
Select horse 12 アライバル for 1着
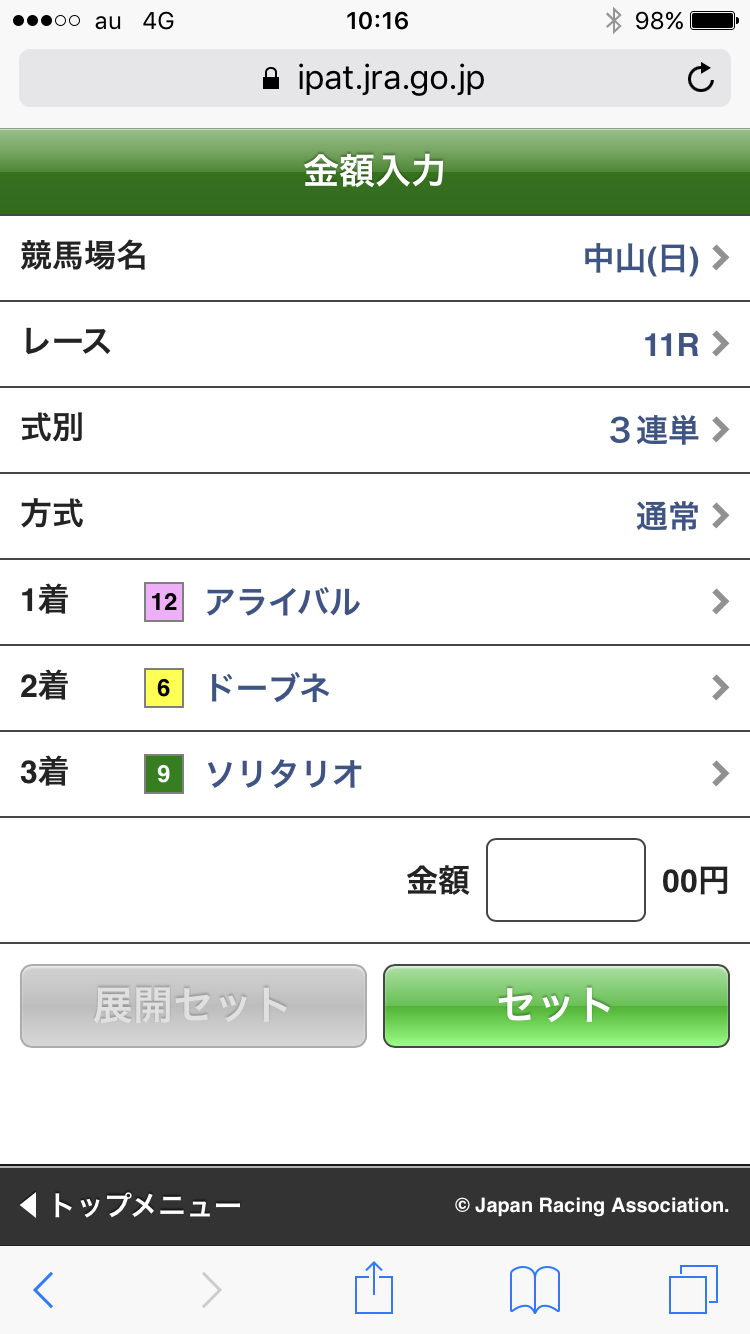click(375, 601)
